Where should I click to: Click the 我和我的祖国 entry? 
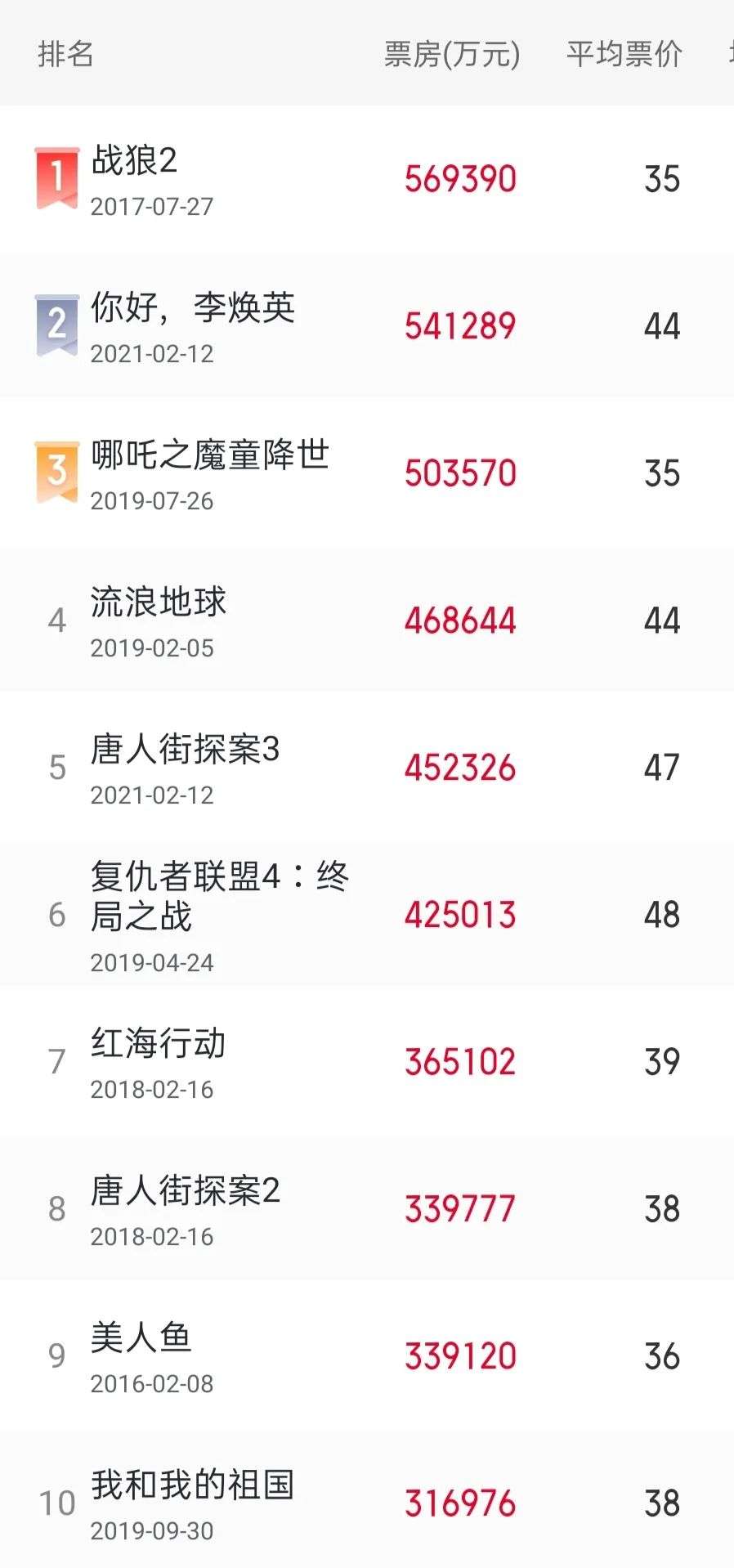192,1485
